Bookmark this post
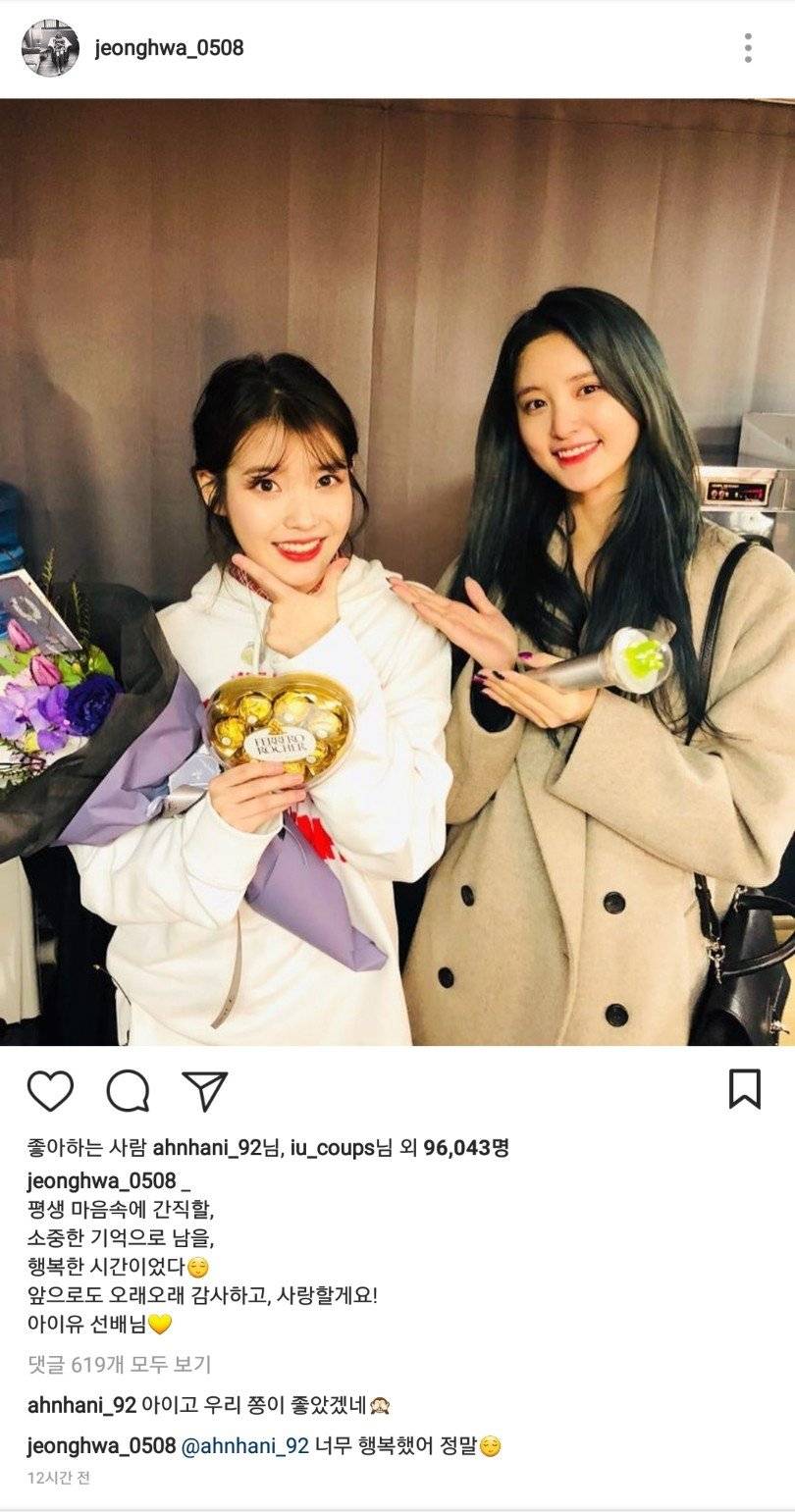 [x=745, y=1089]
